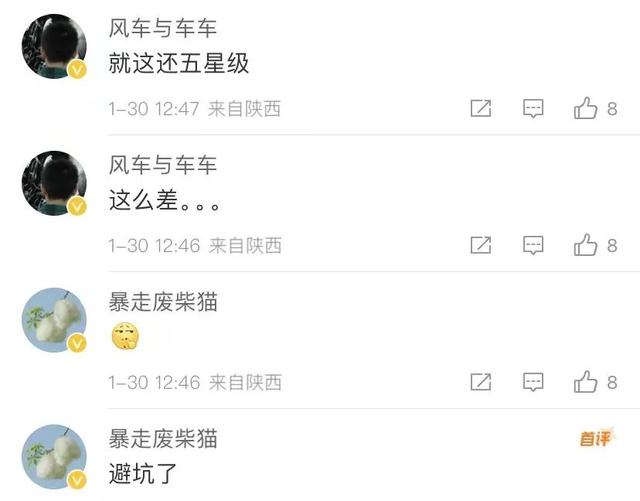Like 暴走废柴猫's emoji comment
640x501 pixels.
click(x=586, y=382)
